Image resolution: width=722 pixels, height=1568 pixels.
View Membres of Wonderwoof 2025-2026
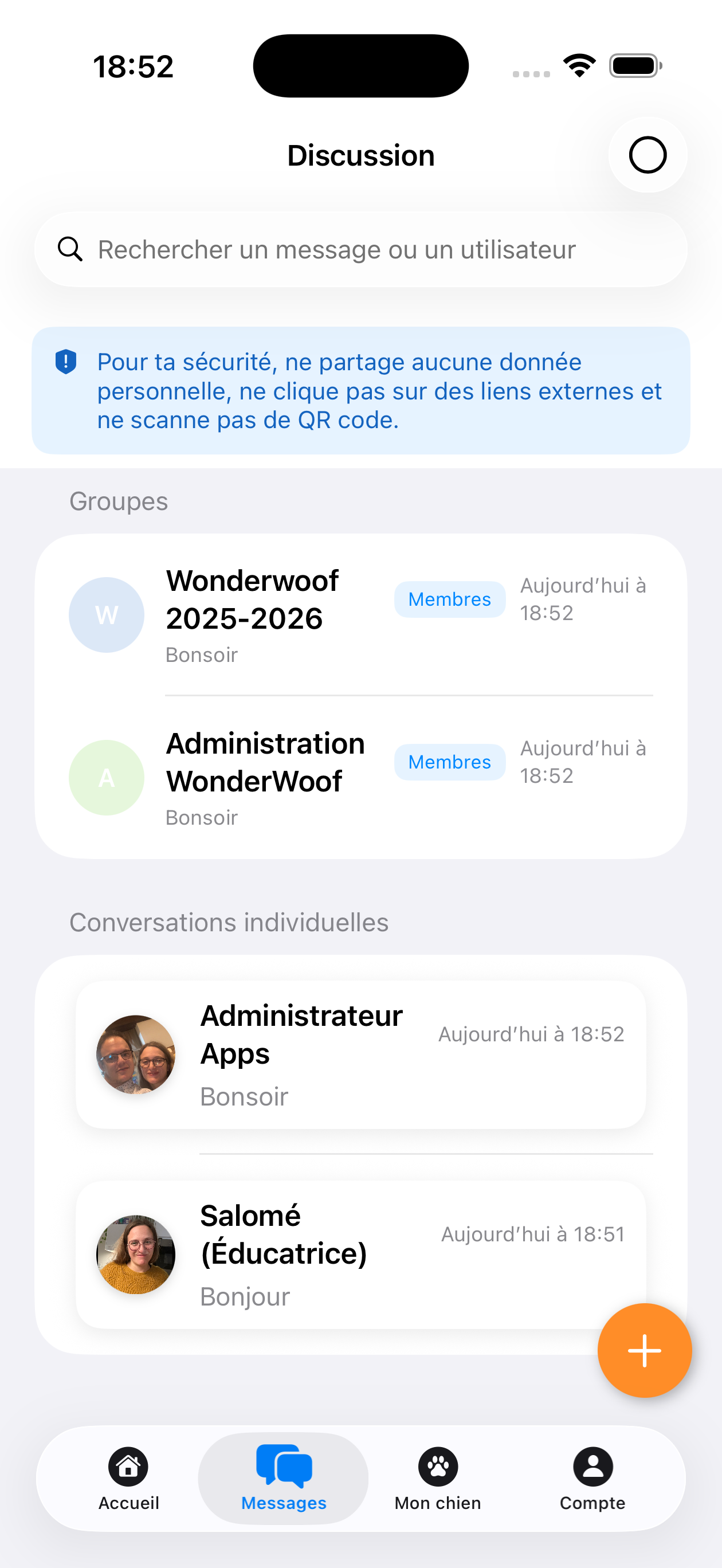[449, 599]
